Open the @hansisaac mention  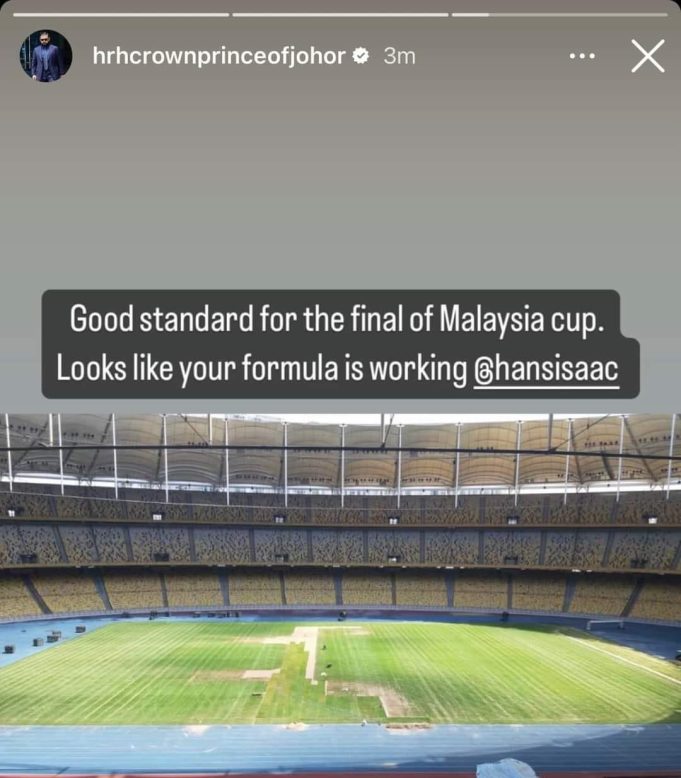pyautogui.click(x=546, y=370)
